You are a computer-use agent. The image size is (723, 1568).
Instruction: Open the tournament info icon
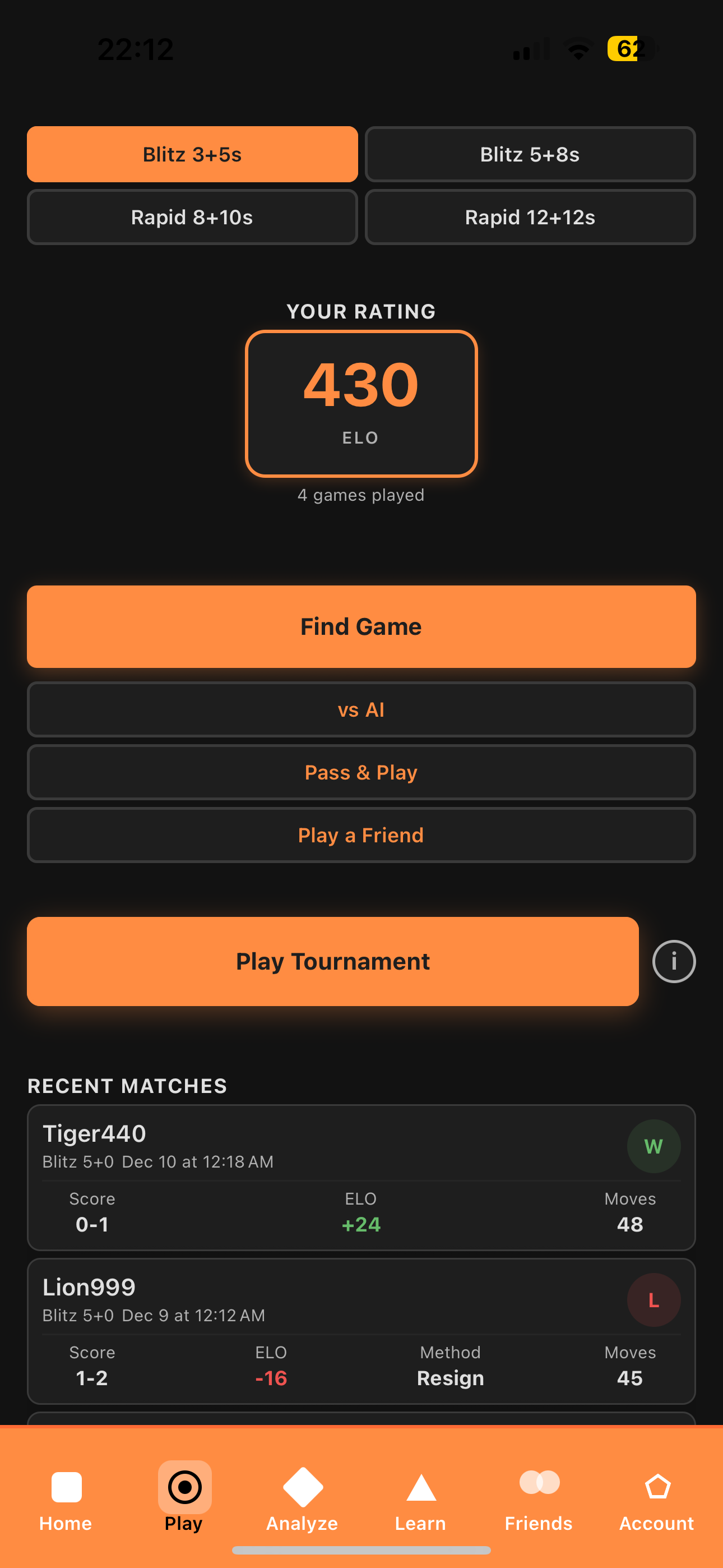(x=674, y=961)
